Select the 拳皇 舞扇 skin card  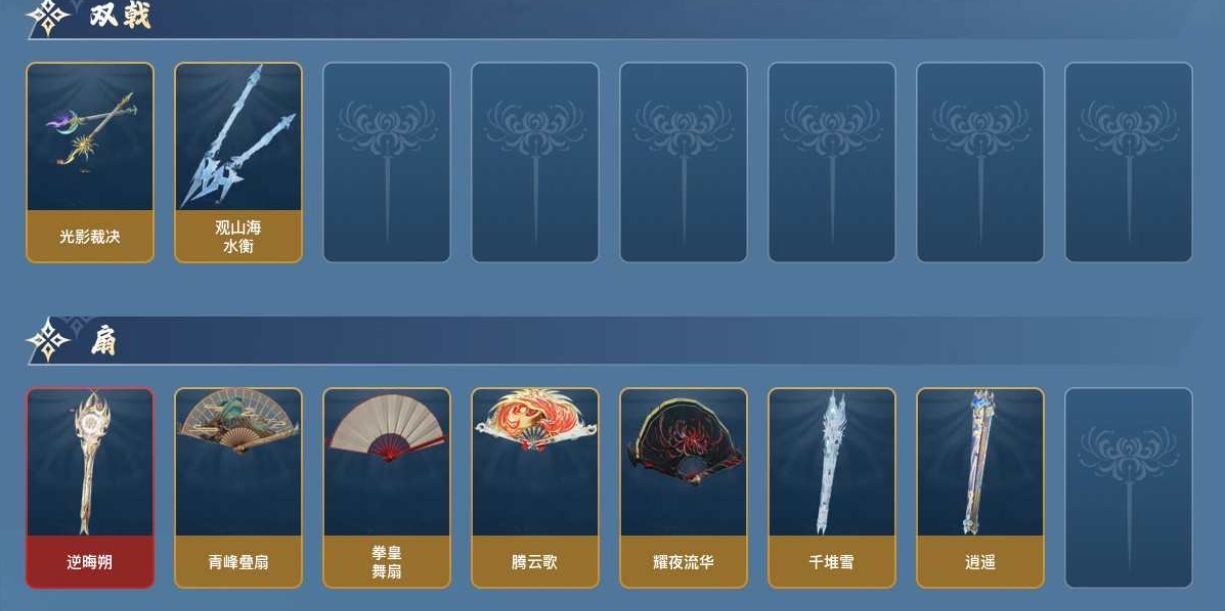pyautogui.click(x=386, y=487)
